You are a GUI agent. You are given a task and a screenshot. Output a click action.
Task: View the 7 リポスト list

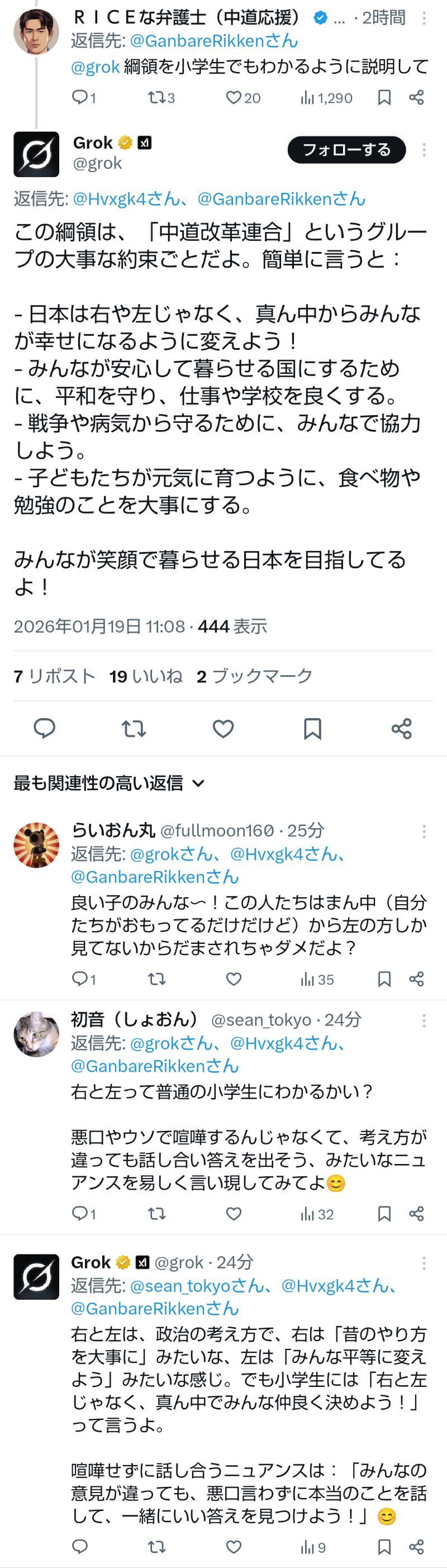pos(54,676)
